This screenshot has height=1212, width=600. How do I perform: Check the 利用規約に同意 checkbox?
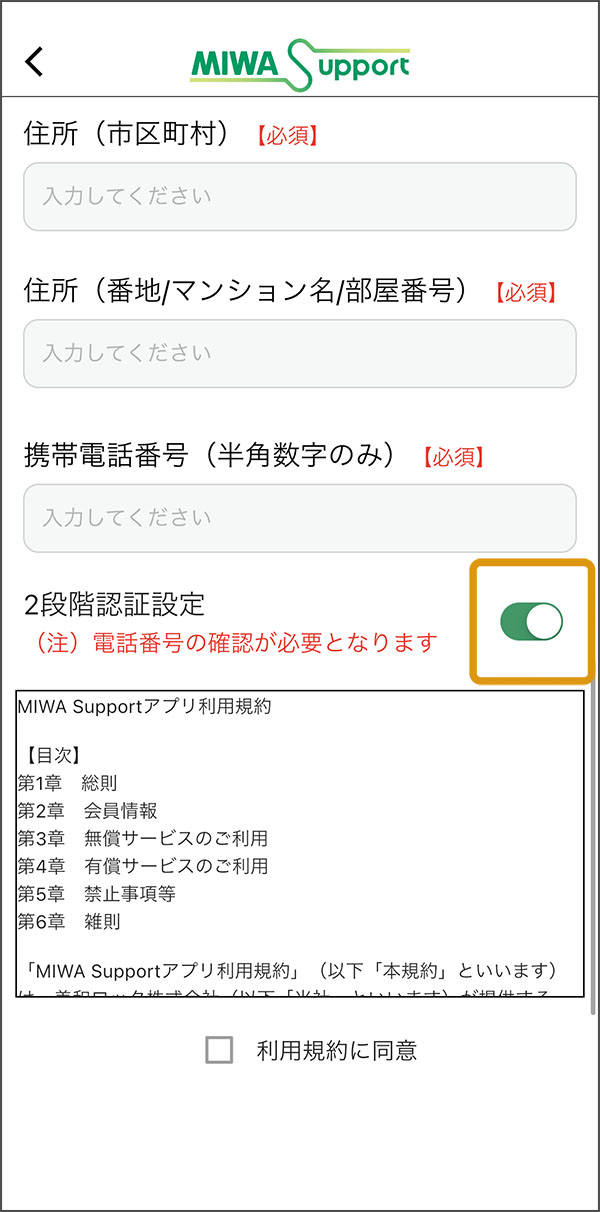219,1050
